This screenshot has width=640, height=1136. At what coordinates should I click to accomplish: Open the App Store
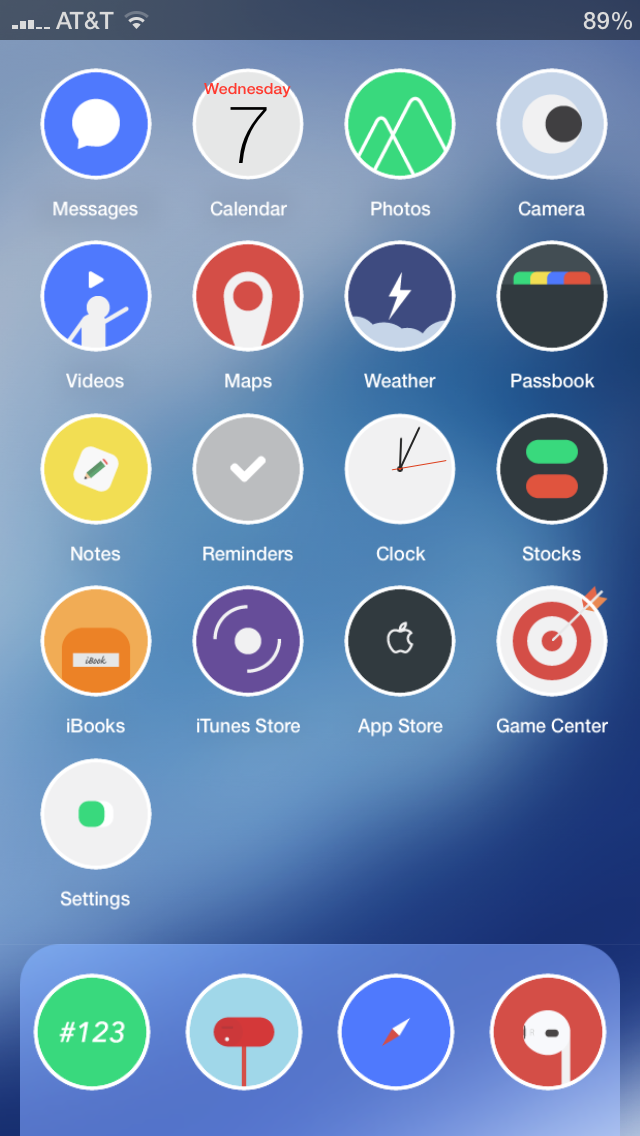[400, 641]
